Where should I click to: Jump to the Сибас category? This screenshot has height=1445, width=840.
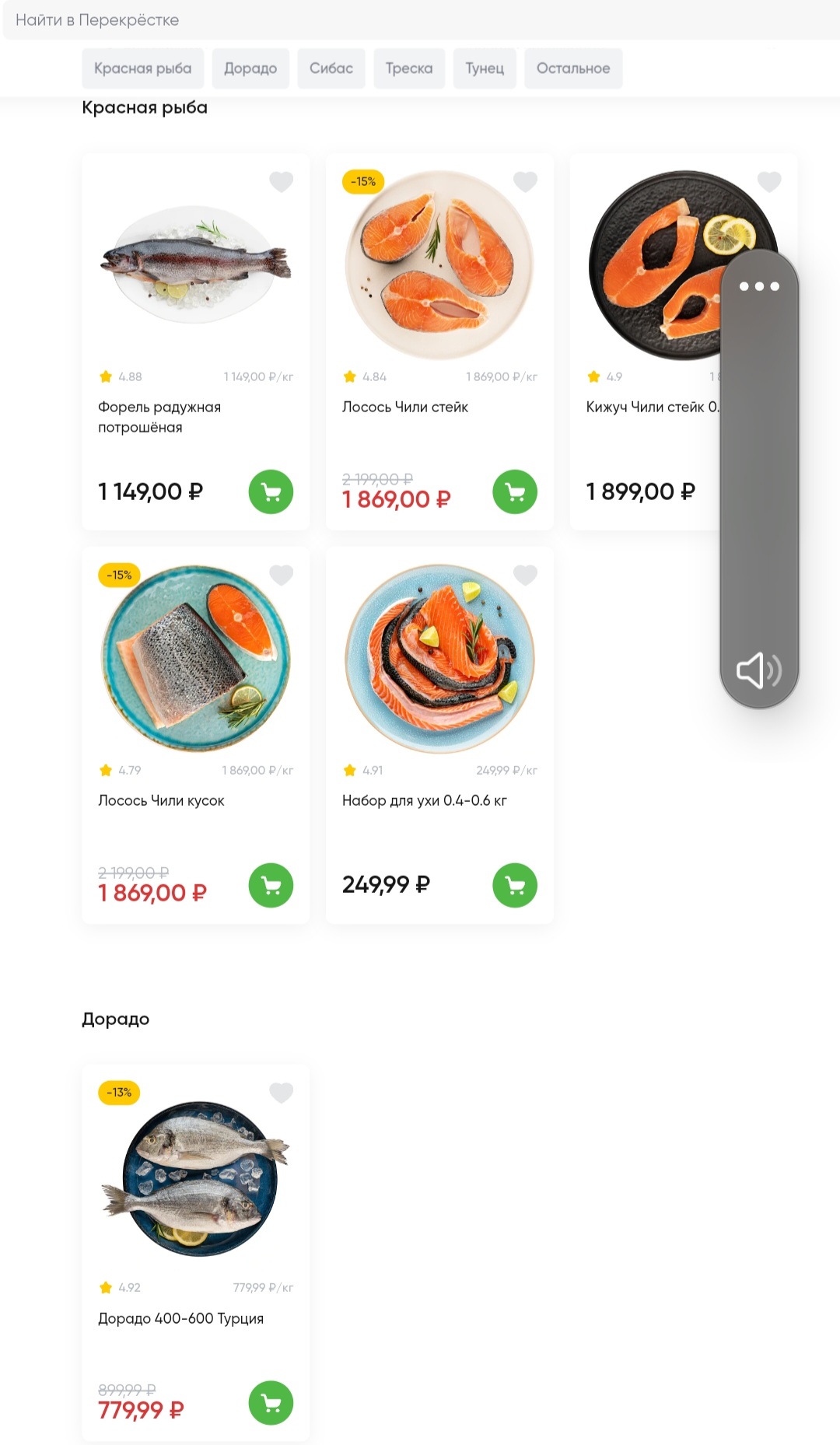click(x=331, y=68)
